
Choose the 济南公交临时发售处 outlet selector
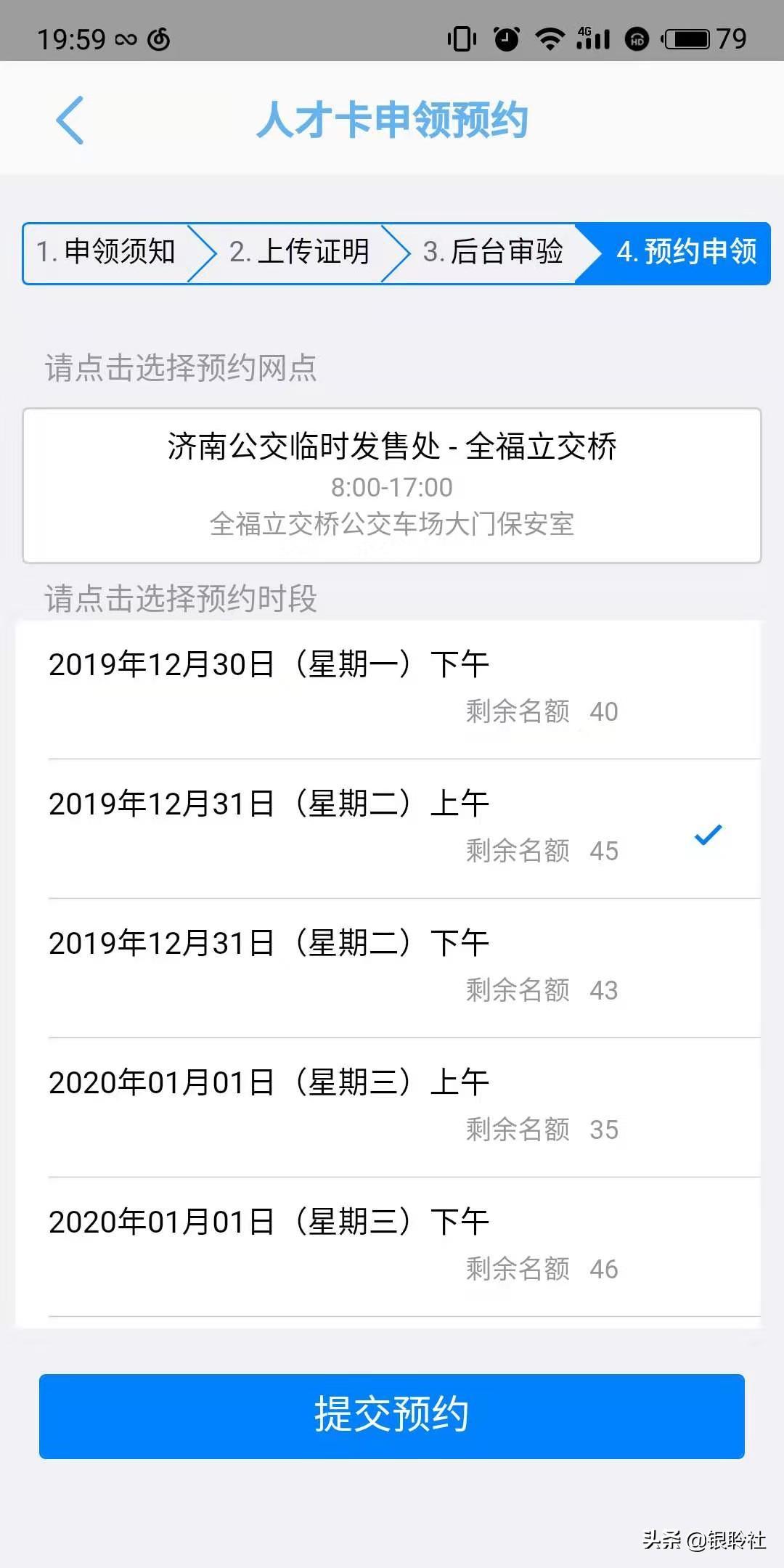392,485
